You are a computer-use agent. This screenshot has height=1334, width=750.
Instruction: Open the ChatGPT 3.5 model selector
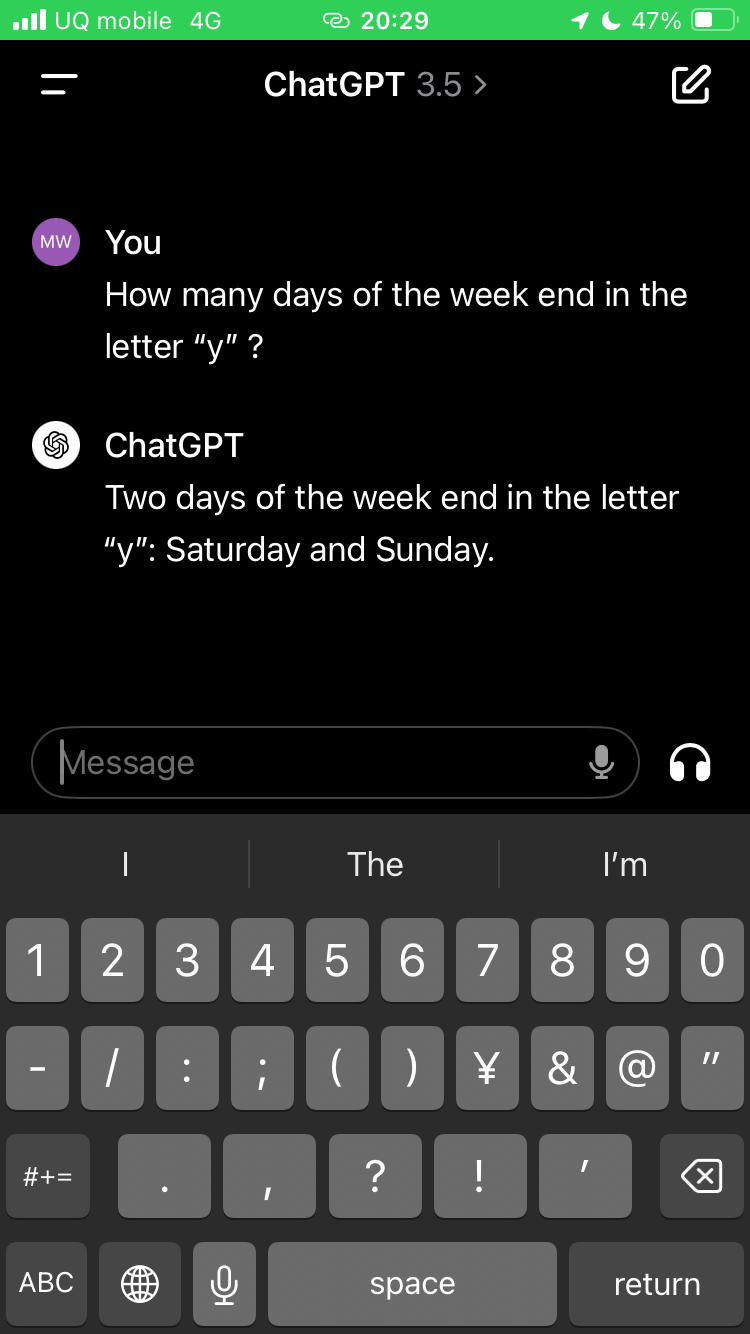375,85
